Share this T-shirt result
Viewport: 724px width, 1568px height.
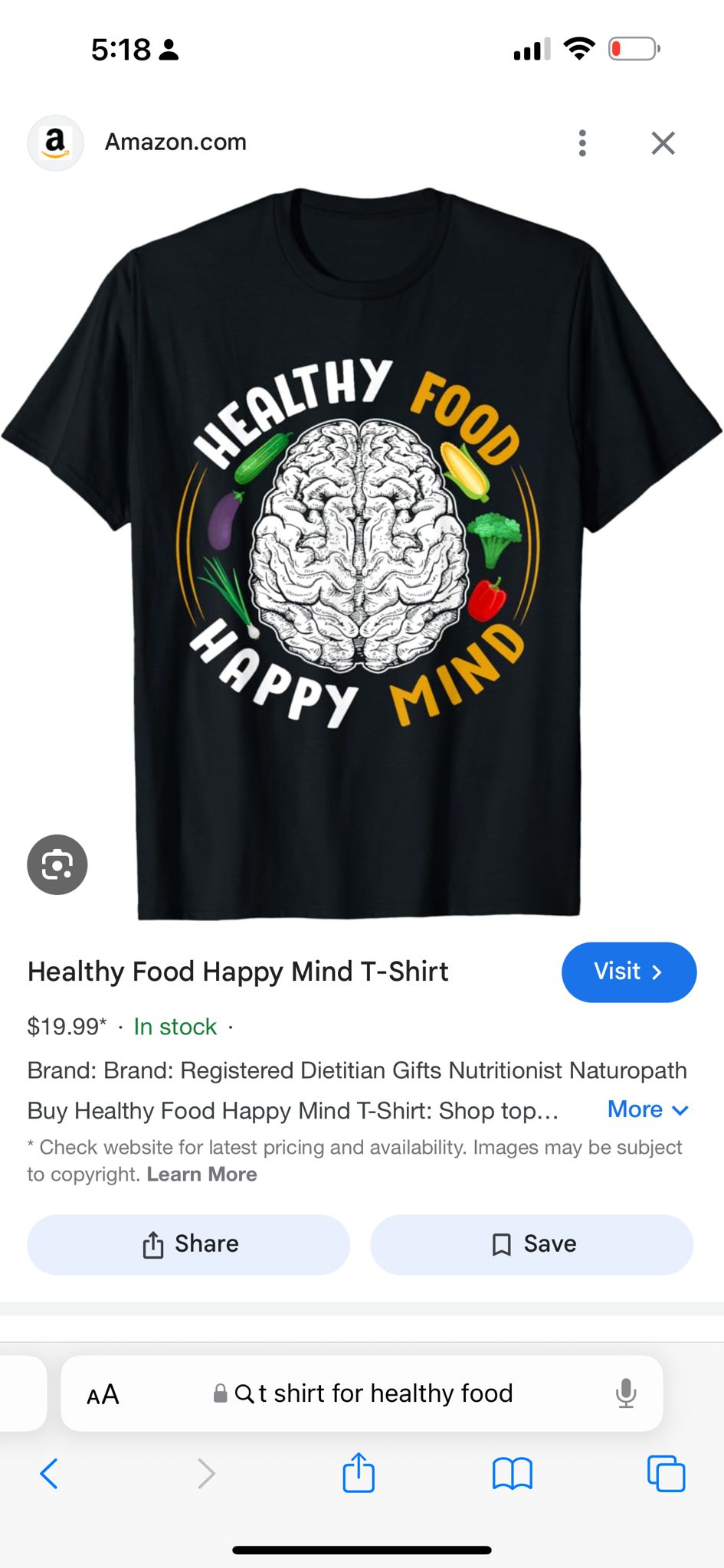[188, 1244]
